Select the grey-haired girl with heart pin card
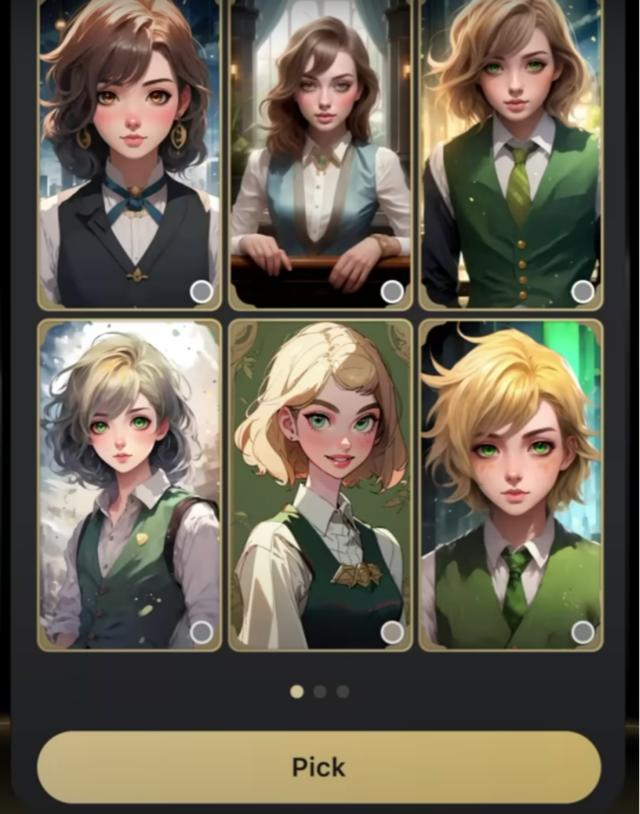Viewport: 640px width, 814px height. click(130, 485)
